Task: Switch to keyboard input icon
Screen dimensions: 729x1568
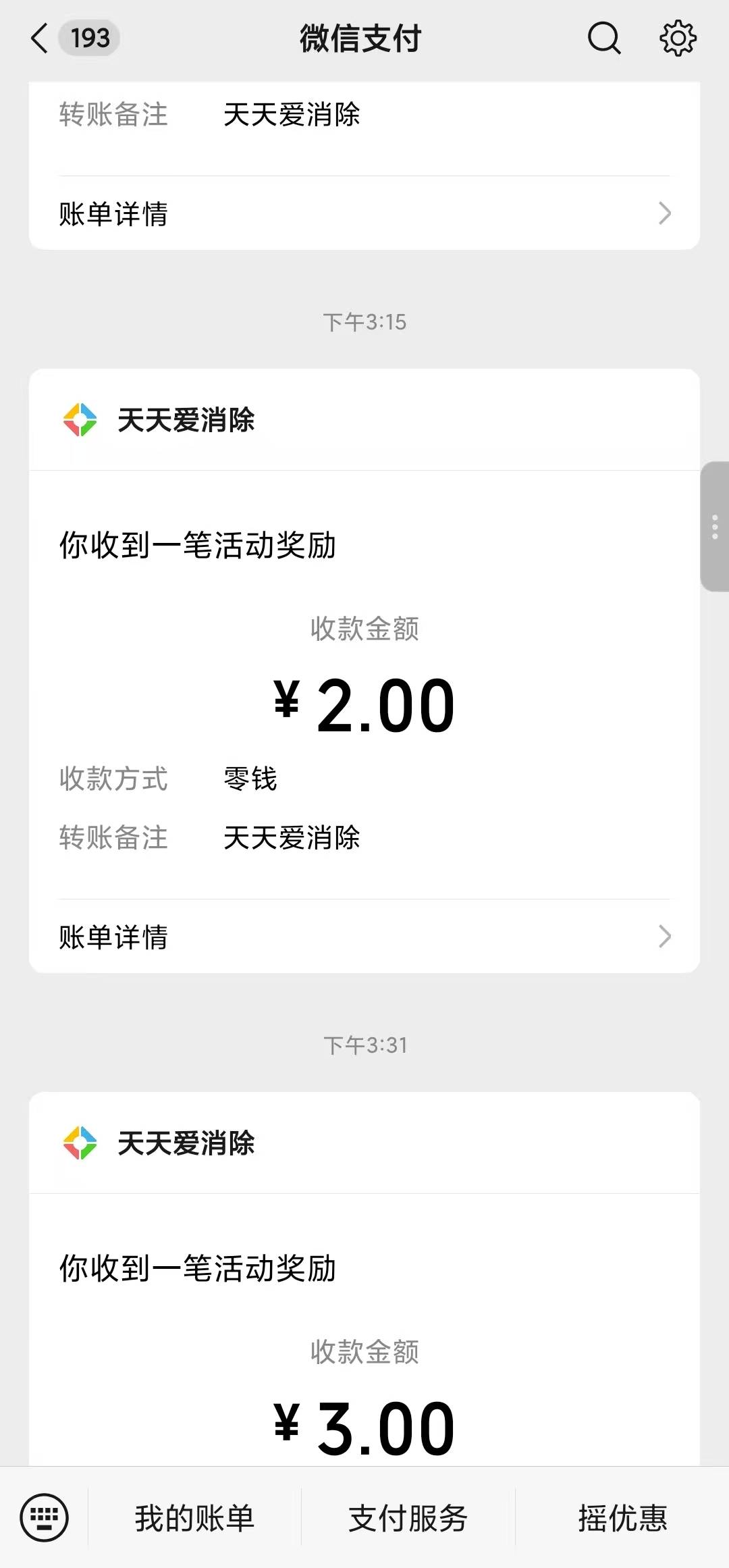Action: 45,1517
